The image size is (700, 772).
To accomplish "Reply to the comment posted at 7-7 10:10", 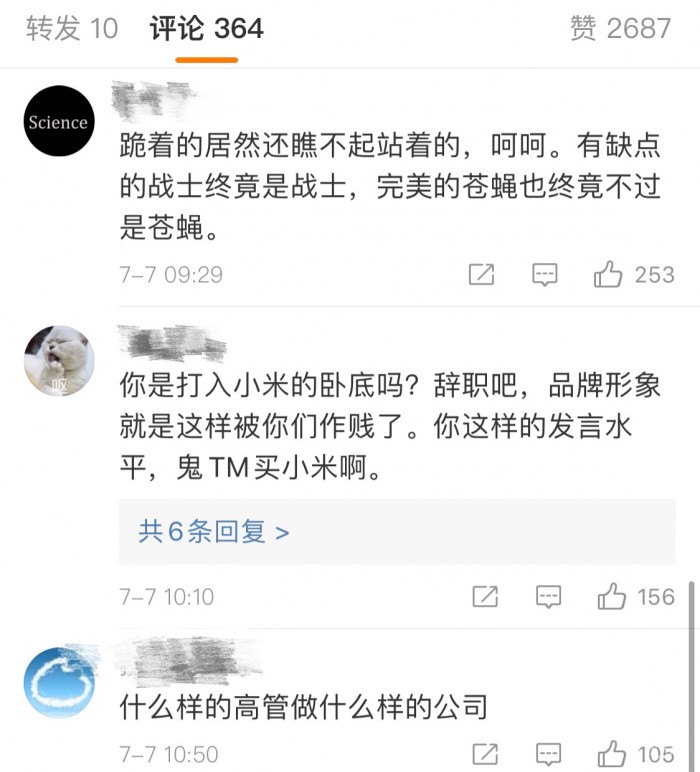I will (546, 597).
